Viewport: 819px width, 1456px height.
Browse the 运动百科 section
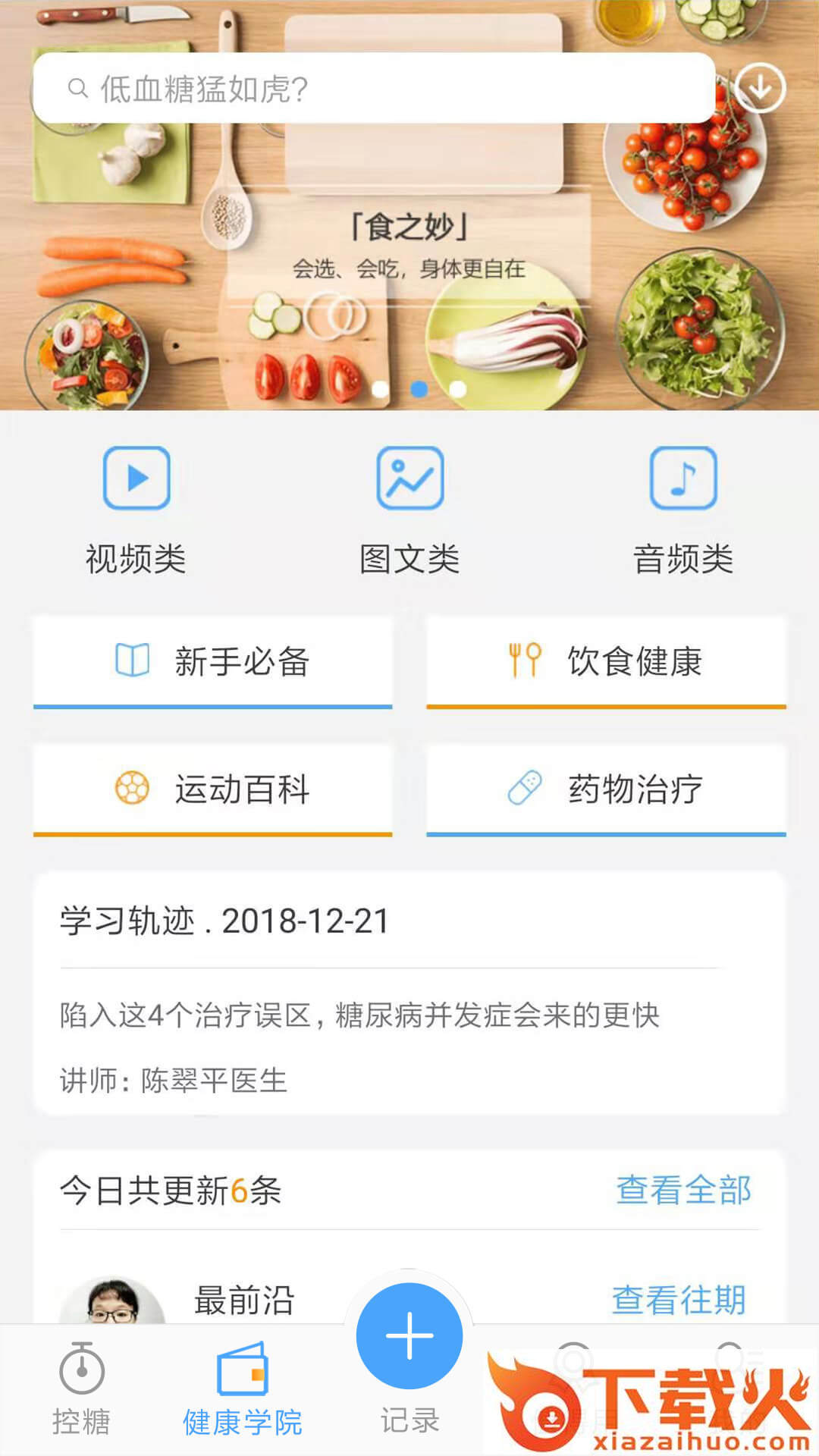pos(212,789)
